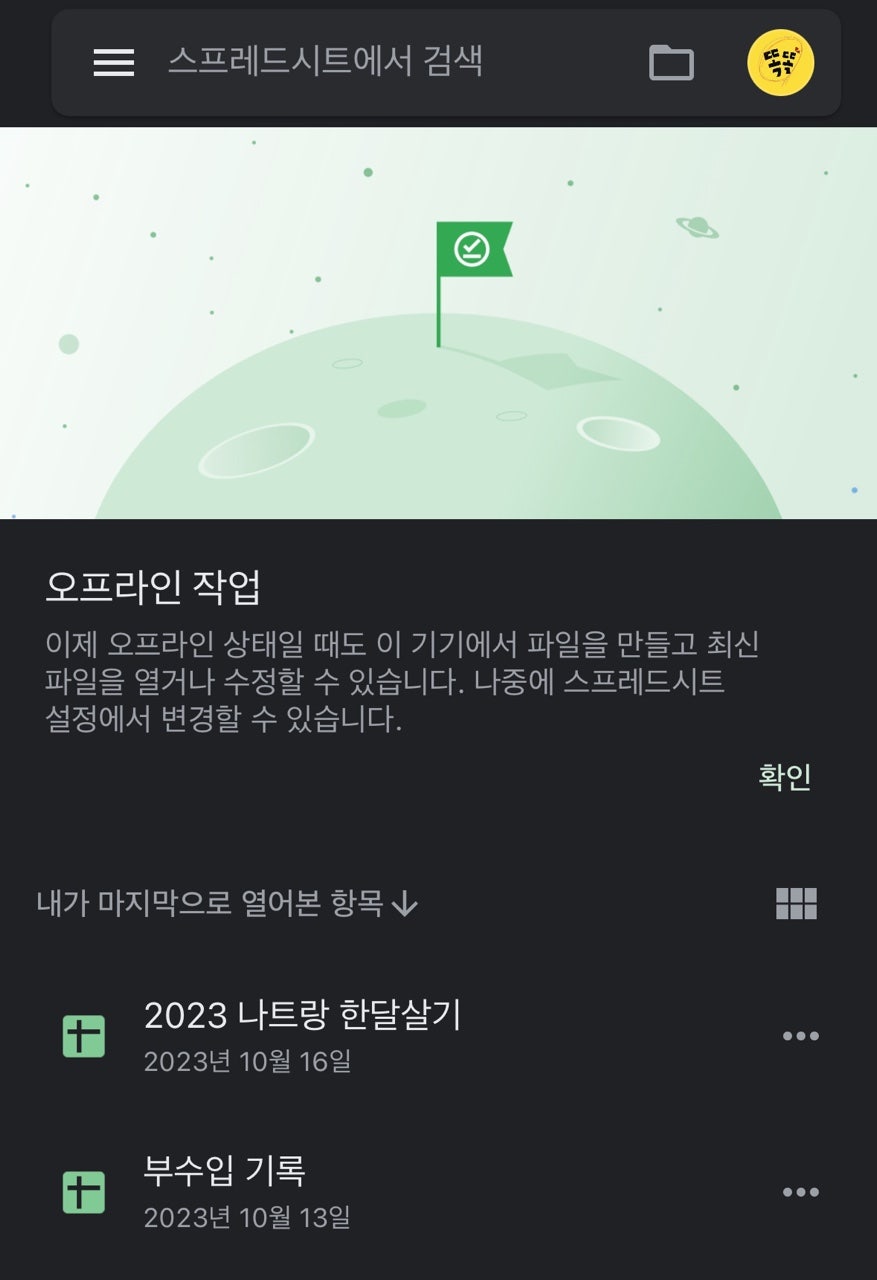877x1280 pixels.
Task: Confirm the offline notice with 확인
Action: pyautogui.click(x=785, y=777)
